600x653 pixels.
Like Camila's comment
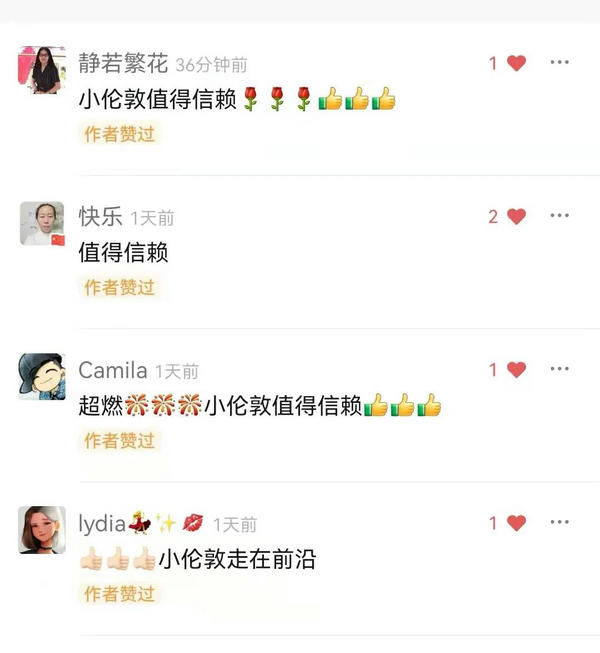point(516,370)
